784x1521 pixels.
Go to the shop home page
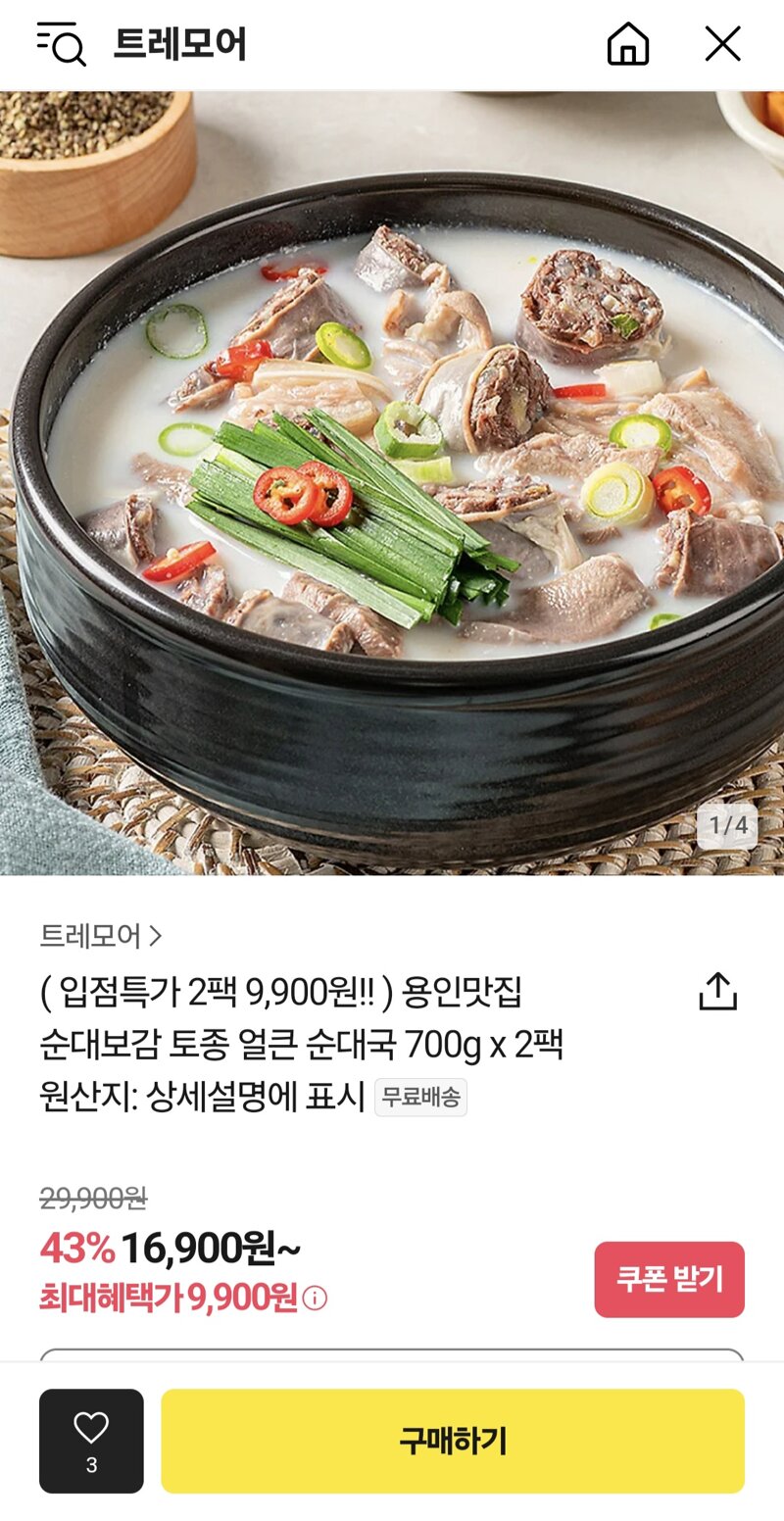(x=628, y=44)
